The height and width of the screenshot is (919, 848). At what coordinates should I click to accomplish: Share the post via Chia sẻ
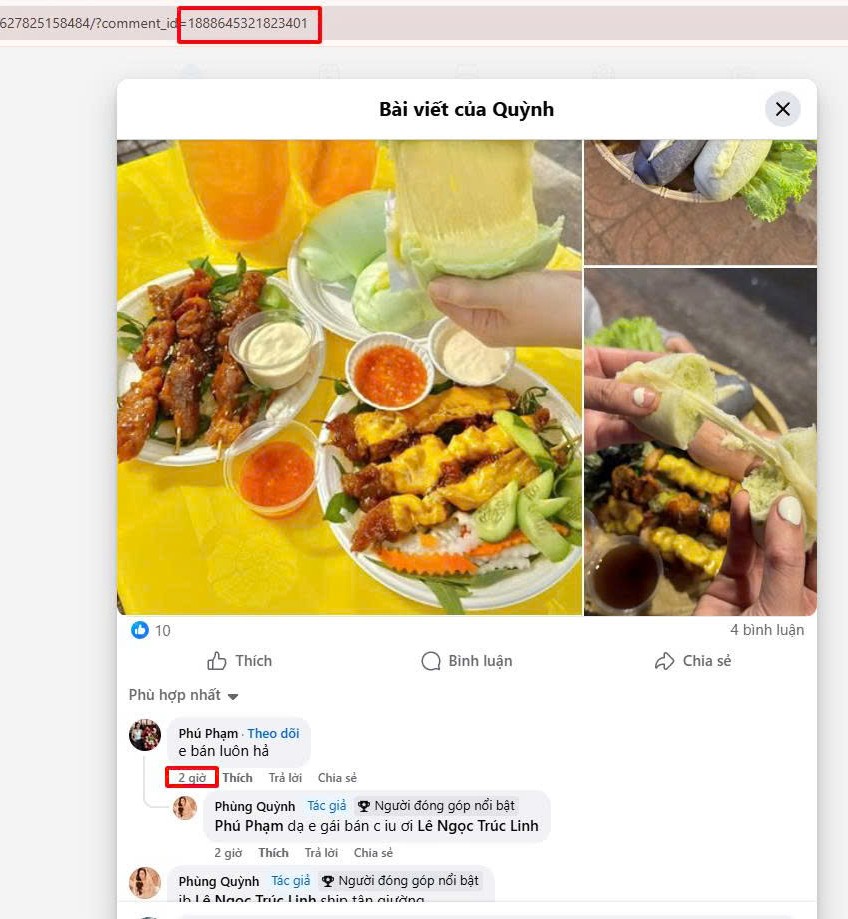(x=693, y=661)
